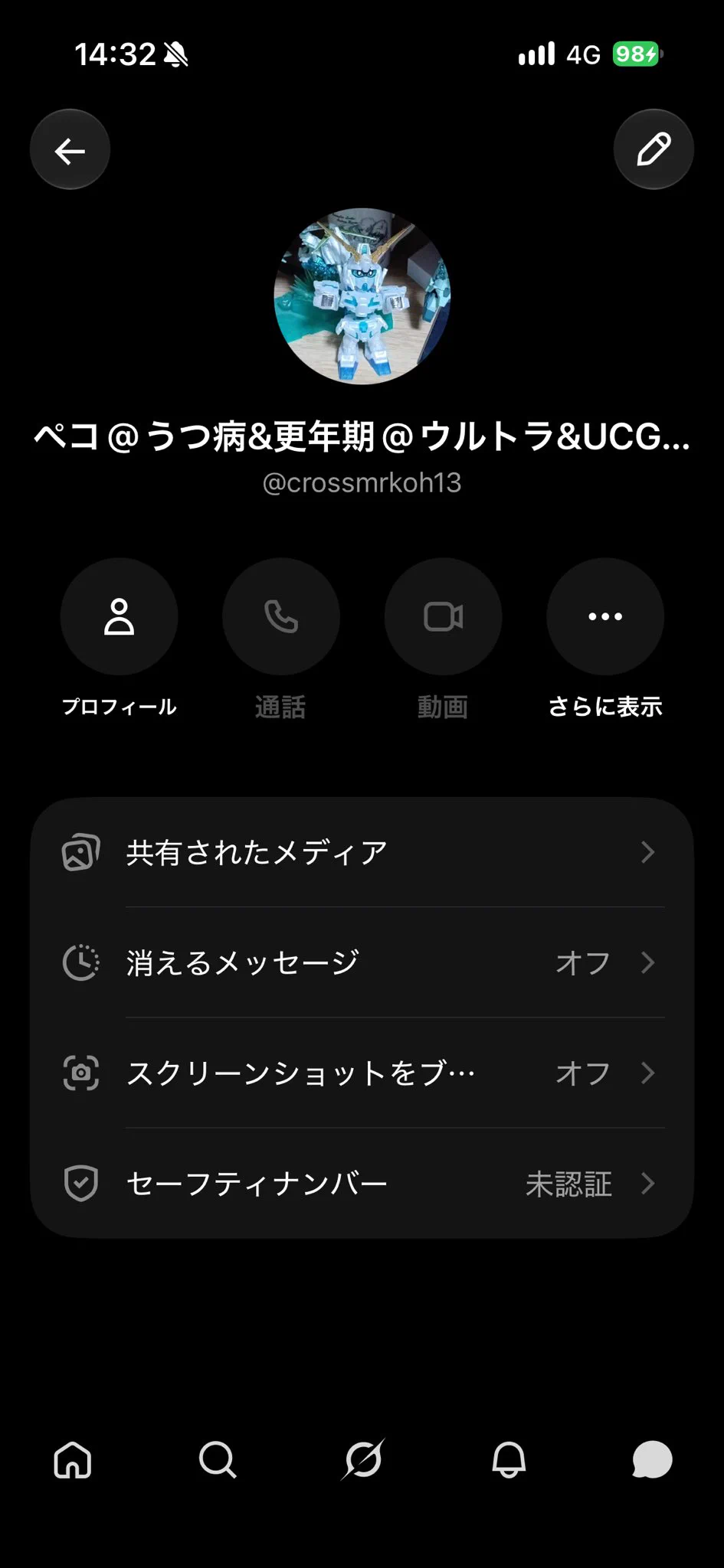The height and width of the screenshot is (1568, 724).
Task: Switch to the chat messages tab
Action: pyautogui.click(x=652, y=1459)
